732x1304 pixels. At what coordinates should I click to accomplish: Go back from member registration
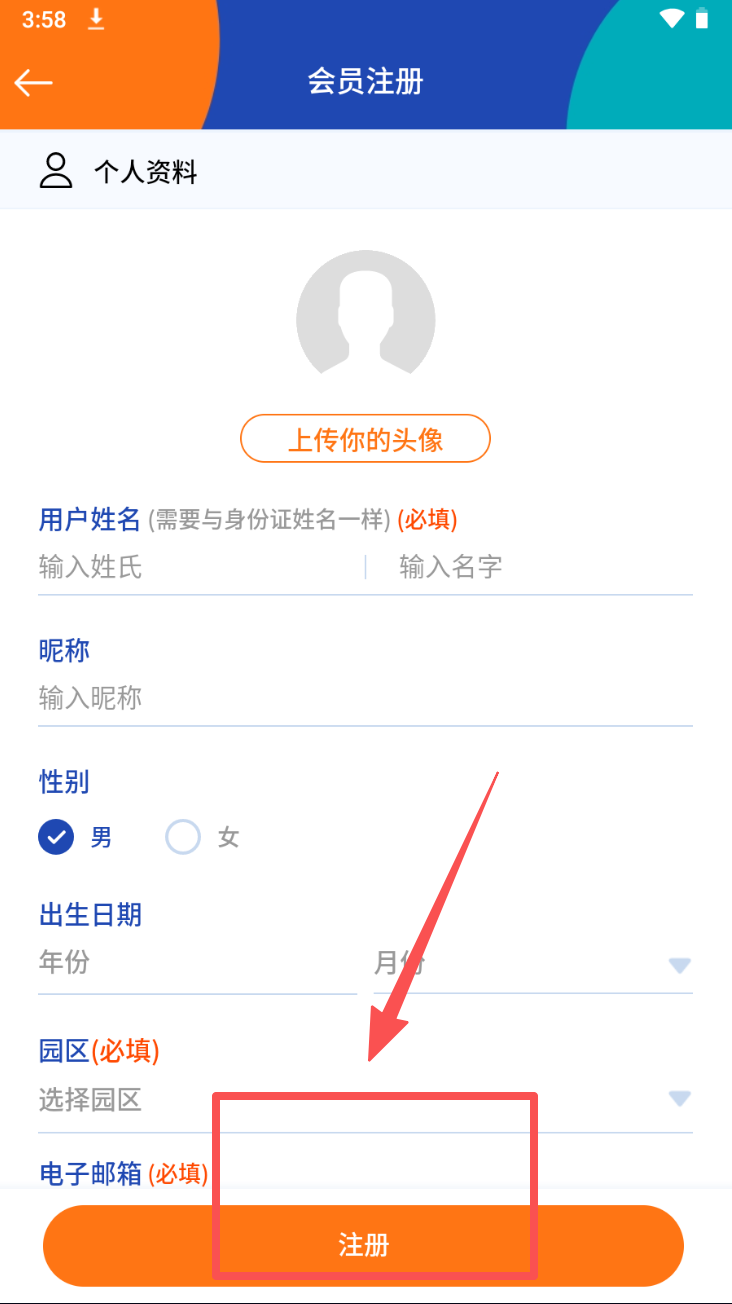[x=34, y=82]
